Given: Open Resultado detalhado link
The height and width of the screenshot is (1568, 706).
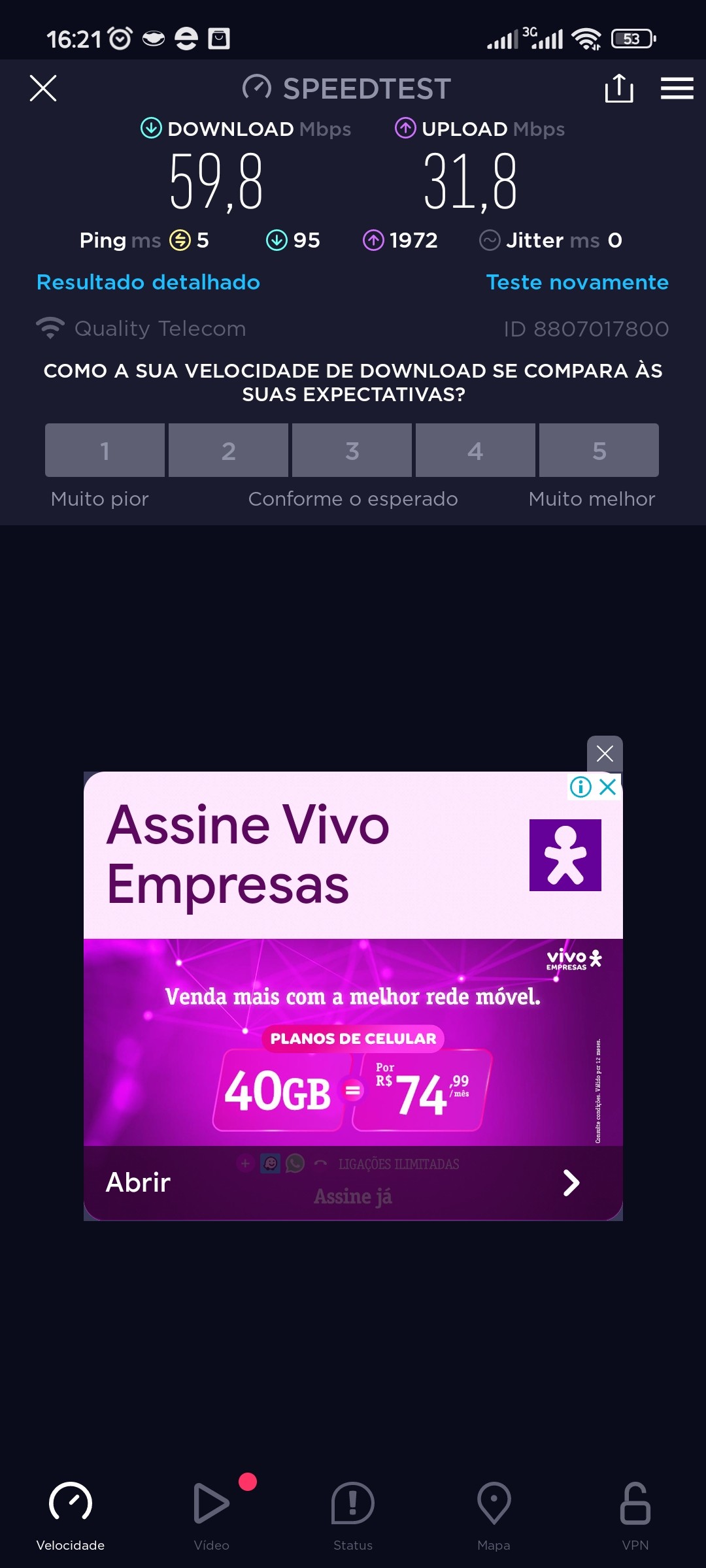Looking at the screenshot, I should pyautogui.click(x=148, y=282).
